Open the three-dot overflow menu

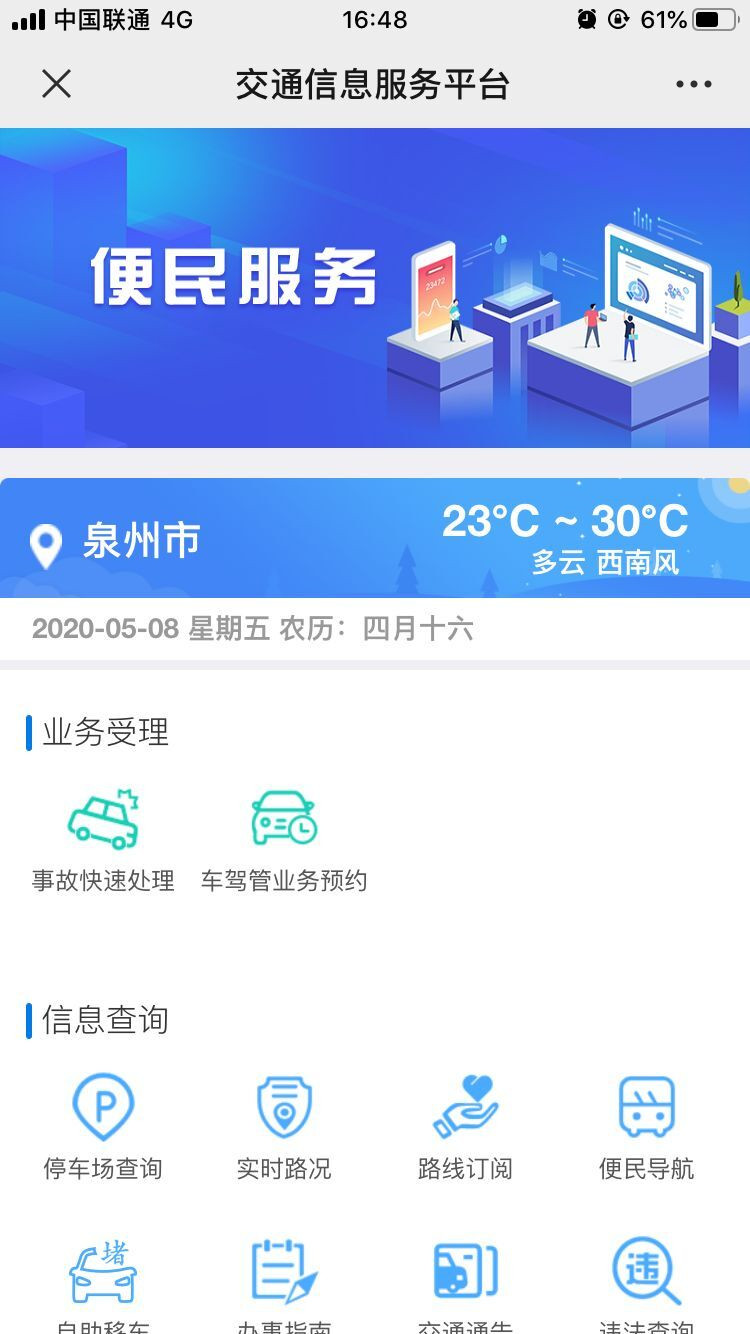coord(693,85)
